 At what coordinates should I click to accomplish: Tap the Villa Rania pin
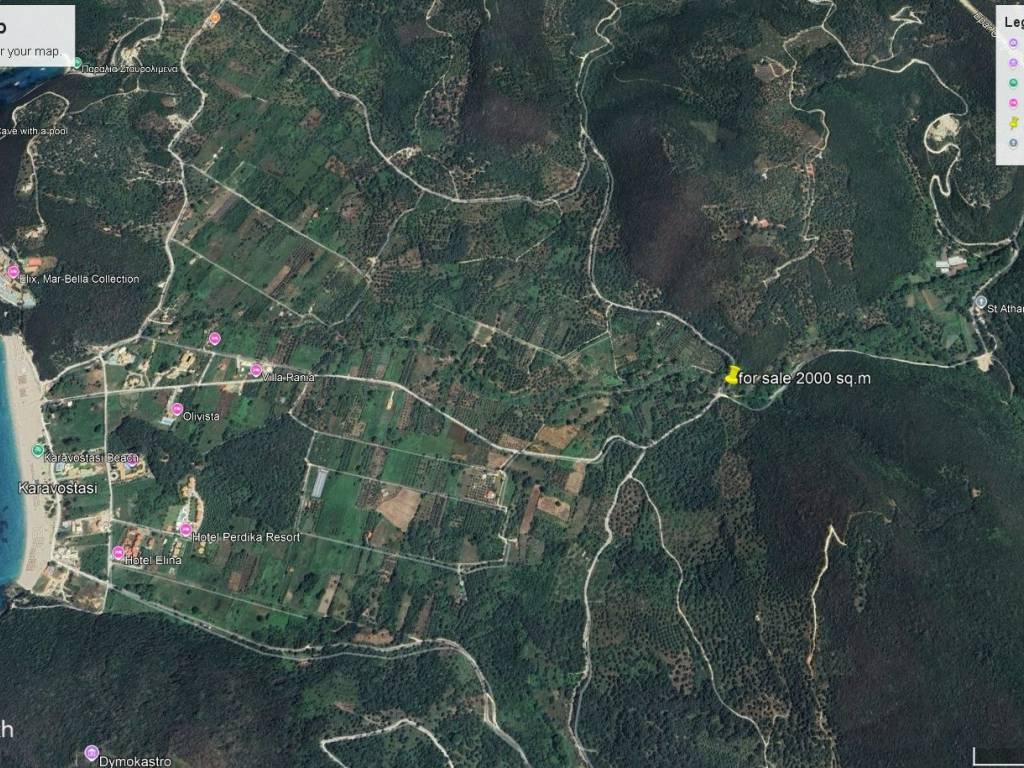(256, 370)
